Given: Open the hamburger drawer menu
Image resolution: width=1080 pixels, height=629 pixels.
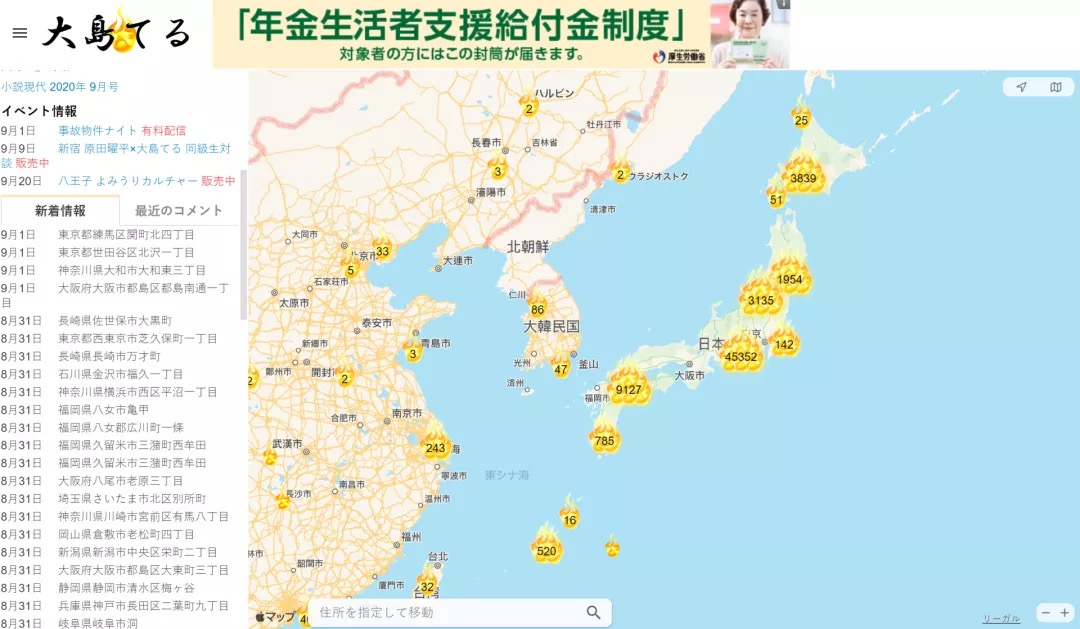Looking at the screenshot, I should (19, 33).
